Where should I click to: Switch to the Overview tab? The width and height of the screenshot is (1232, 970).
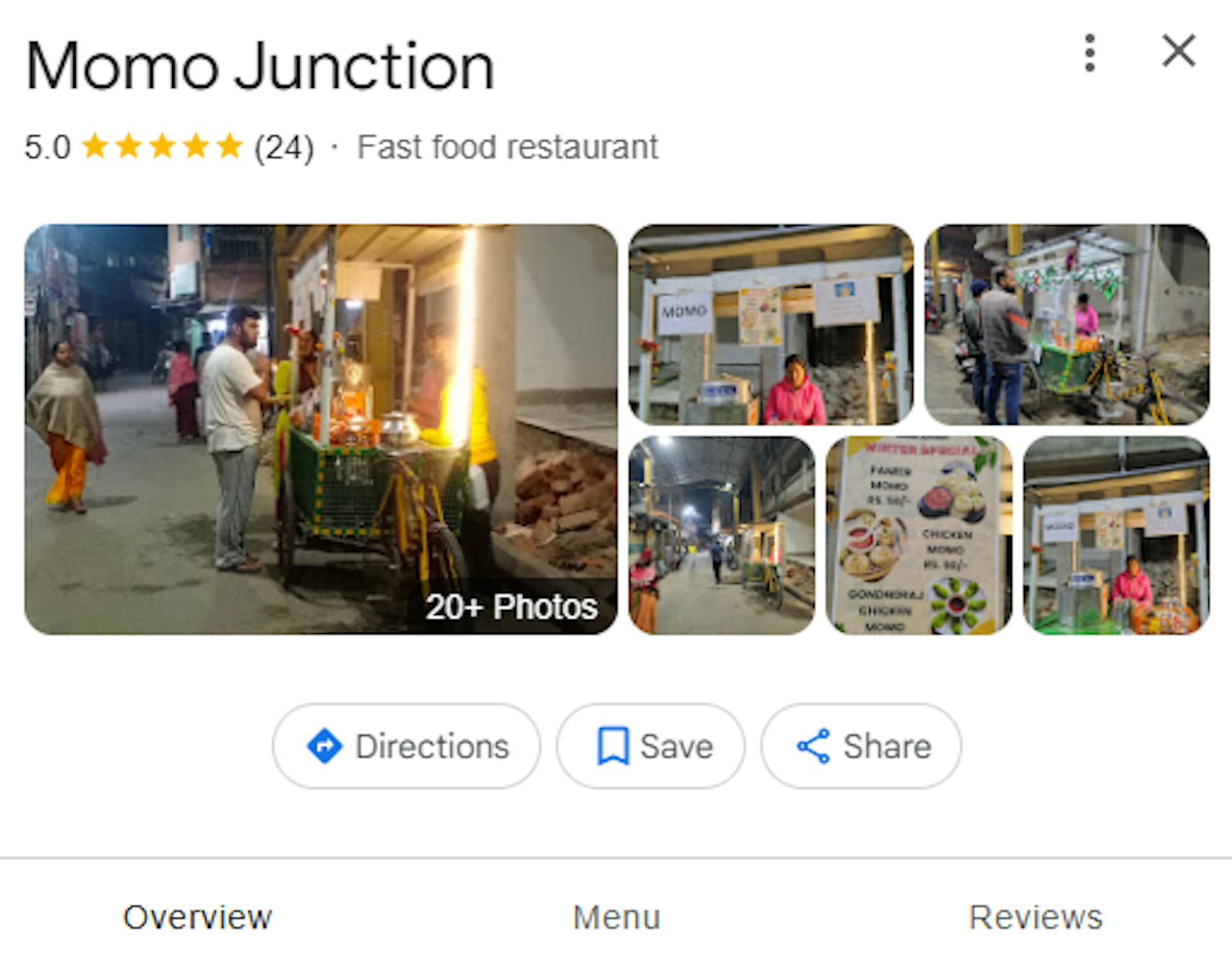(x=198, y=917)
